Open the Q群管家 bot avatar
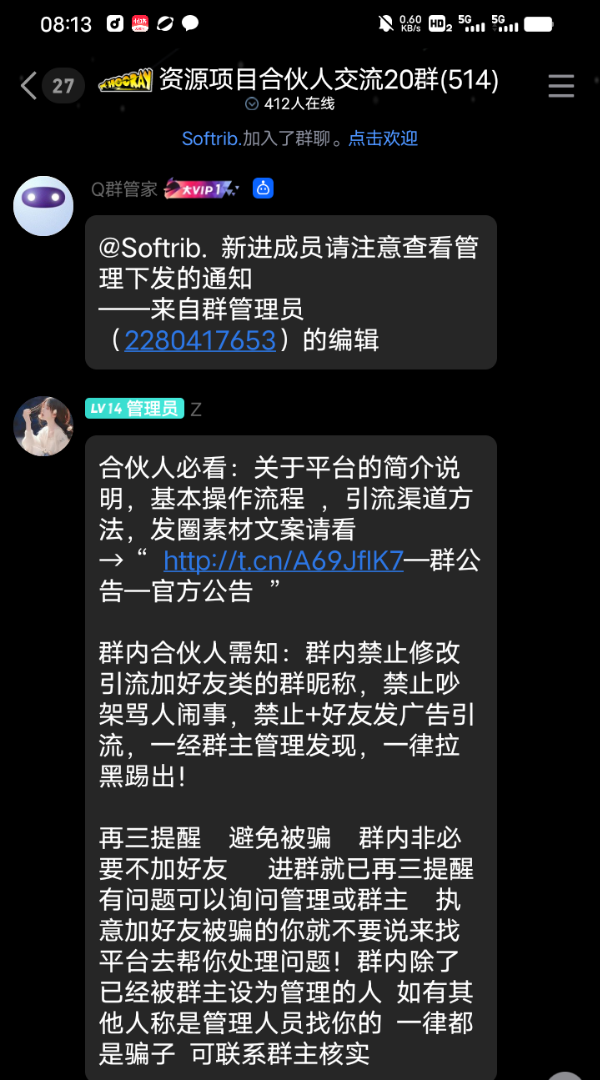 tap(43, 206)
